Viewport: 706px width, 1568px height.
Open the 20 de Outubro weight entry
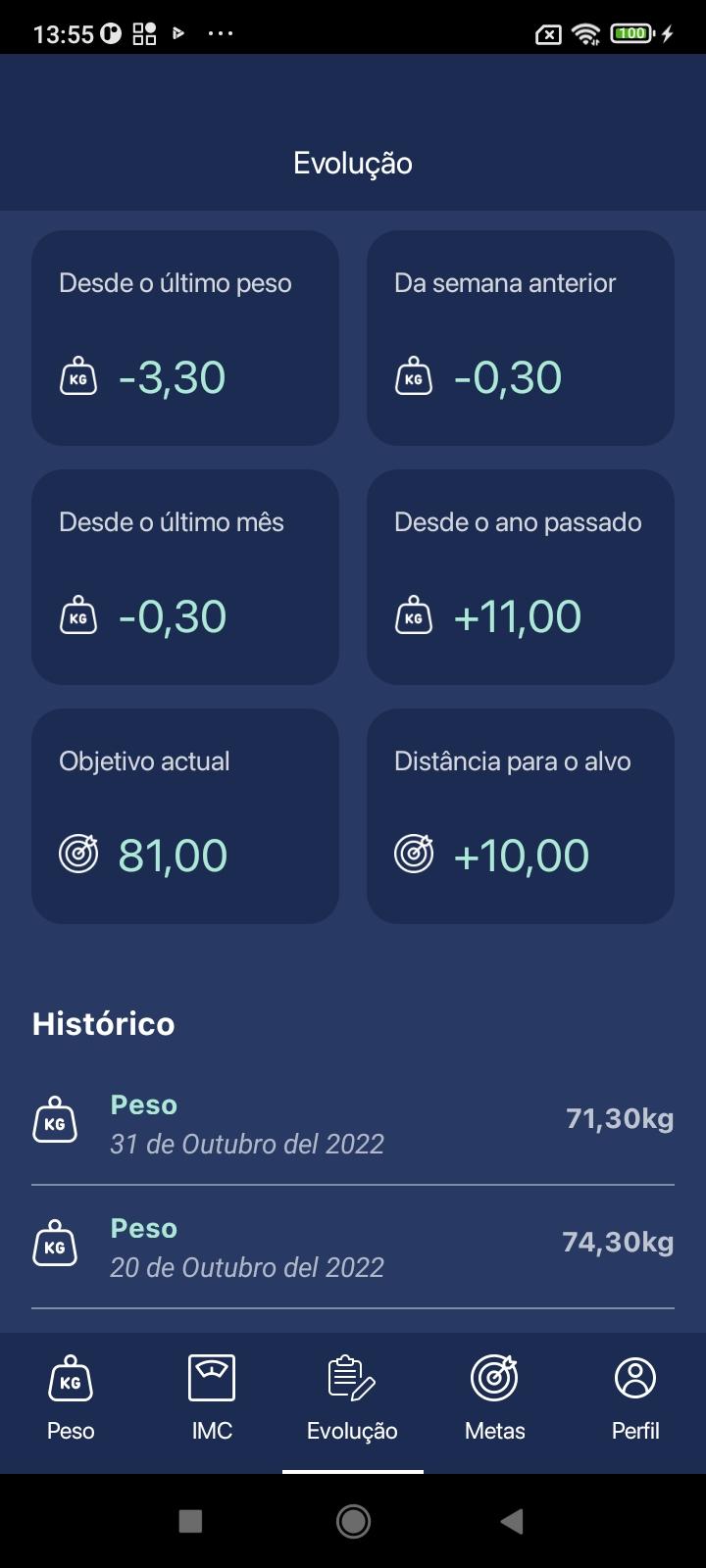coord(353,1247)
